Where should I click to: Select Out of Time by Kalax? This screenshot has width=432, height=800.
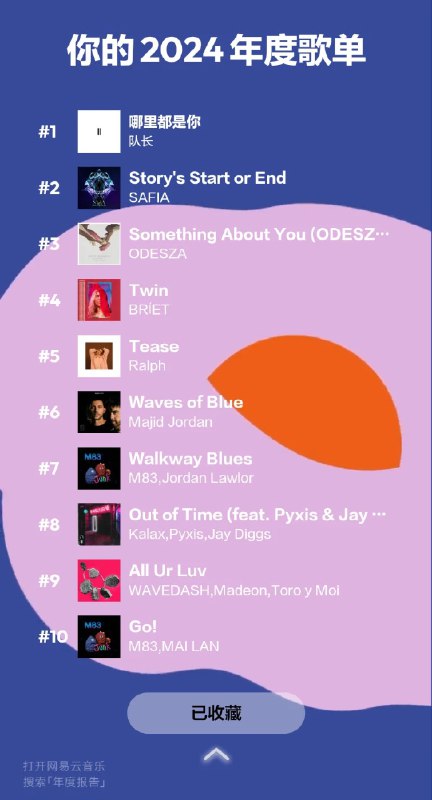(214, 524)
